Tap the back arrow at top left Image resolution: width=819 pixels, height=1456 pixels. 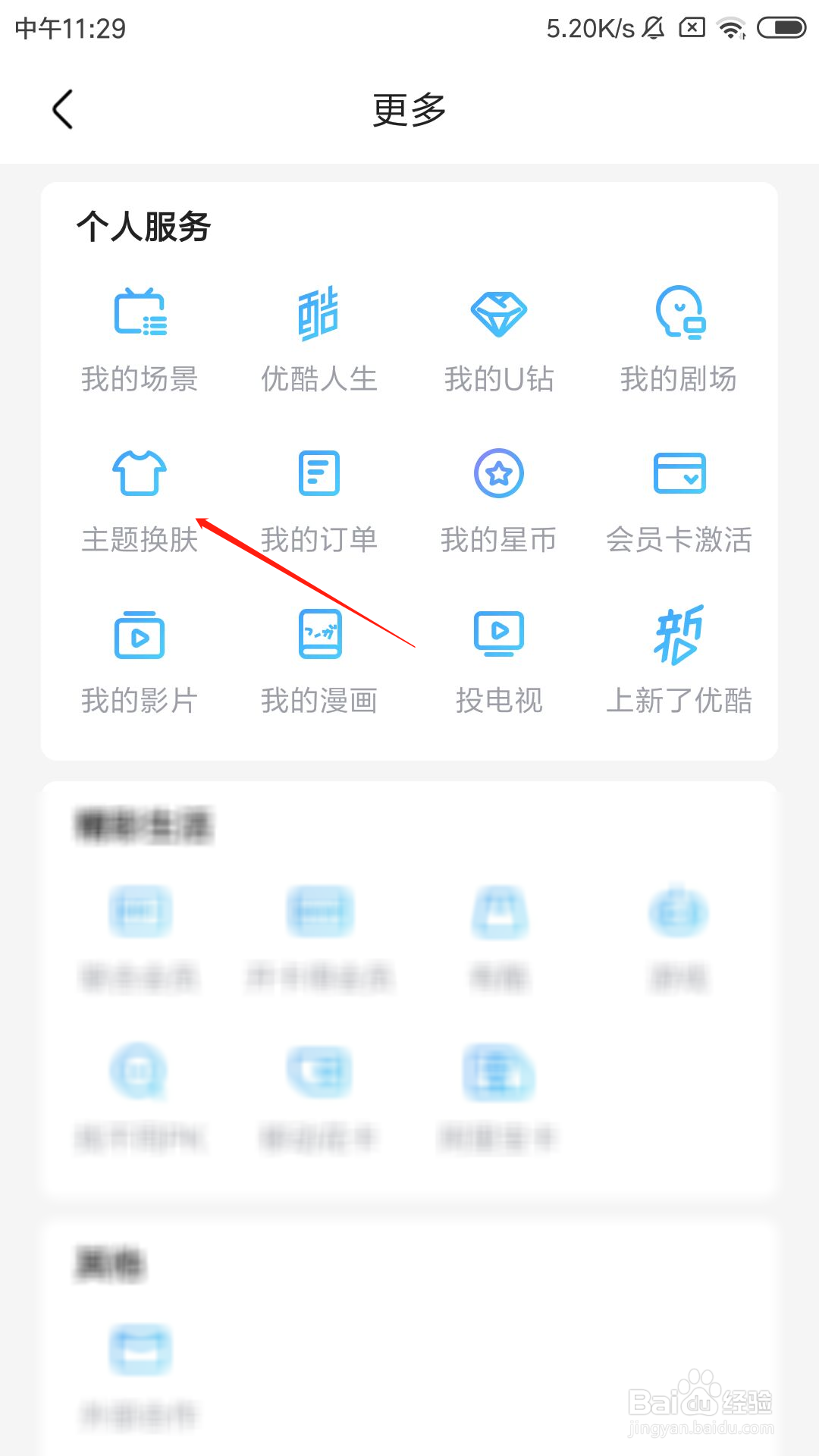pos(63,108)
